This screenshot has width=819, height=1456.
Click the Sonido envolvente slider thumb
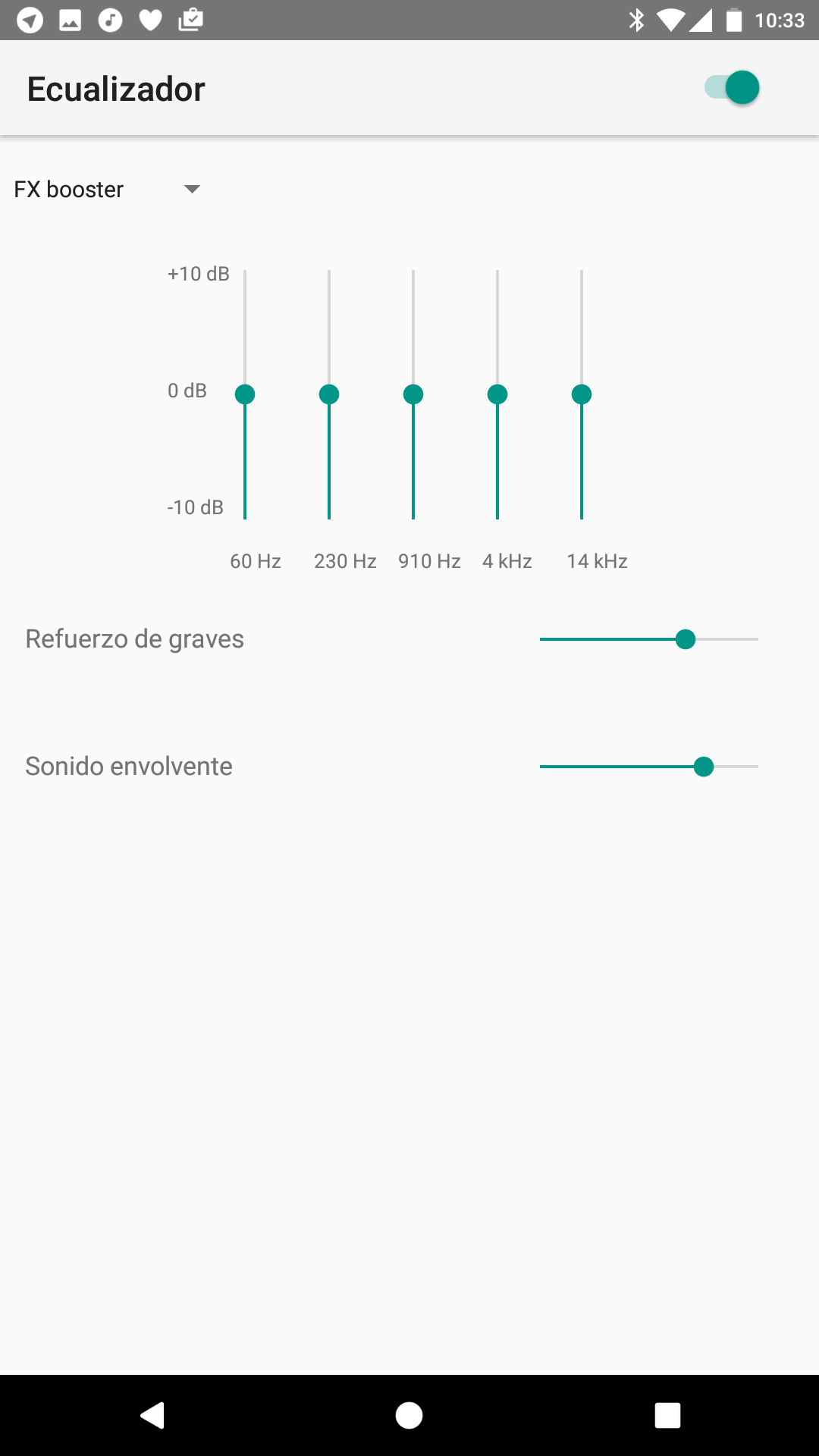point(704,767)
